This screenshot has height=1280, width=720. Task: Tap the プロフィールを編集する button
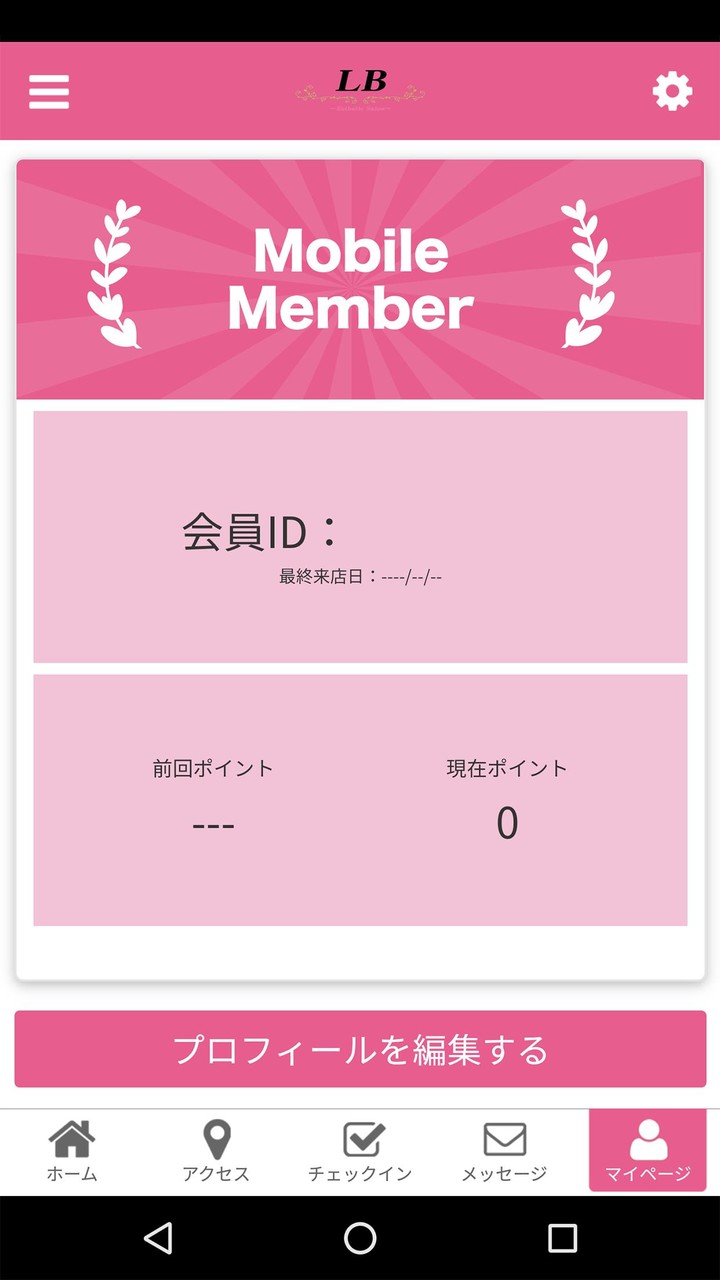point(360,1049)
